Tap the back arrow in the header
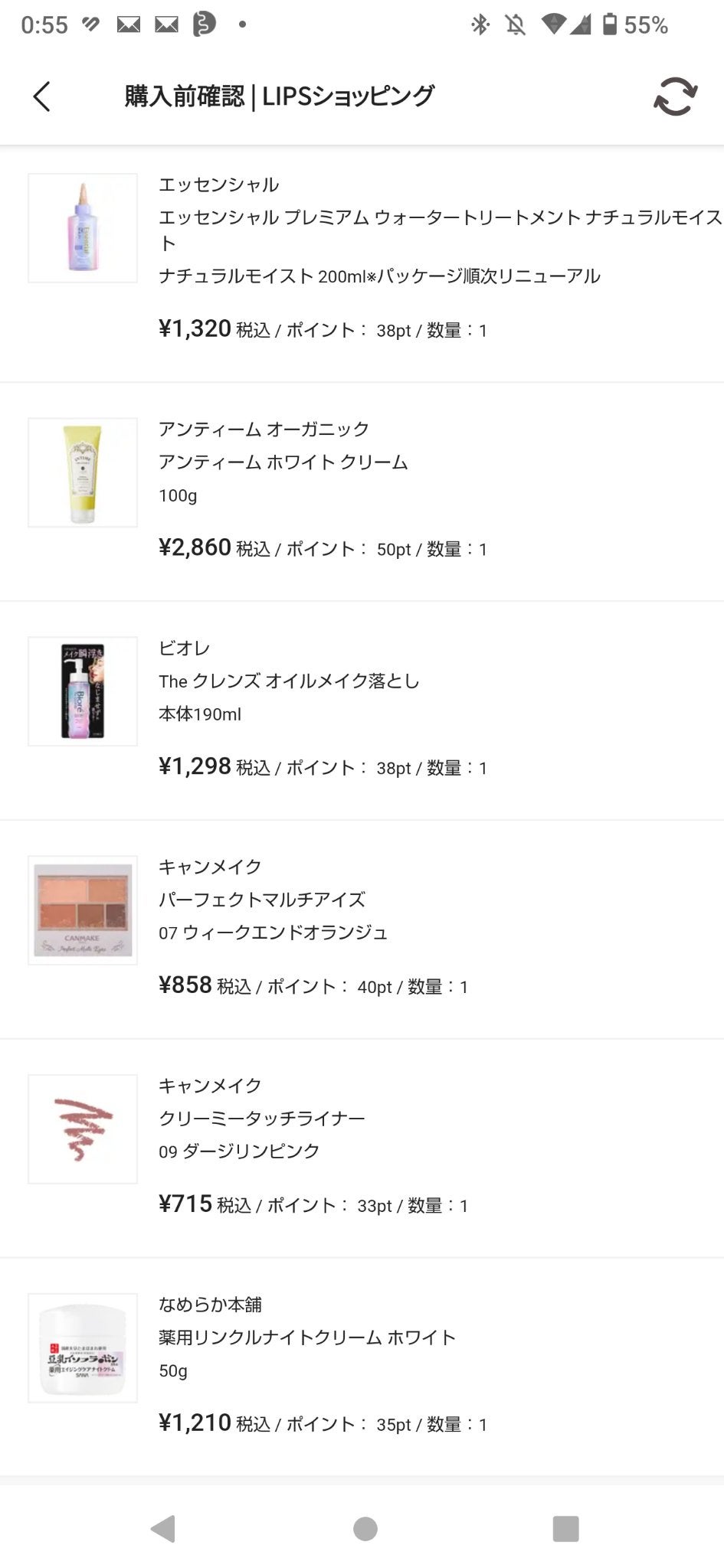 (43, 96)
